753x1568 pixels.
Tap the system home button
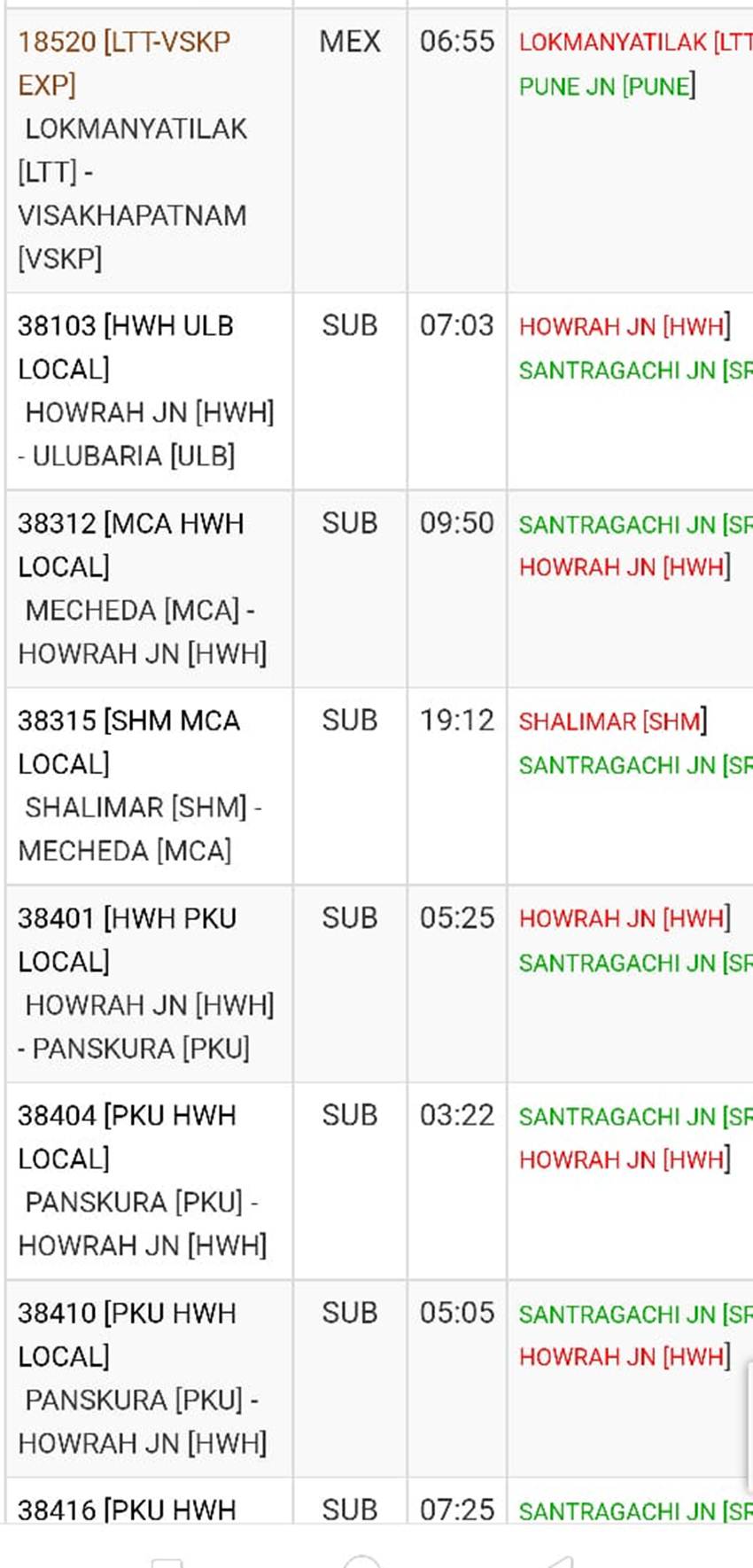click(362, 1560)
